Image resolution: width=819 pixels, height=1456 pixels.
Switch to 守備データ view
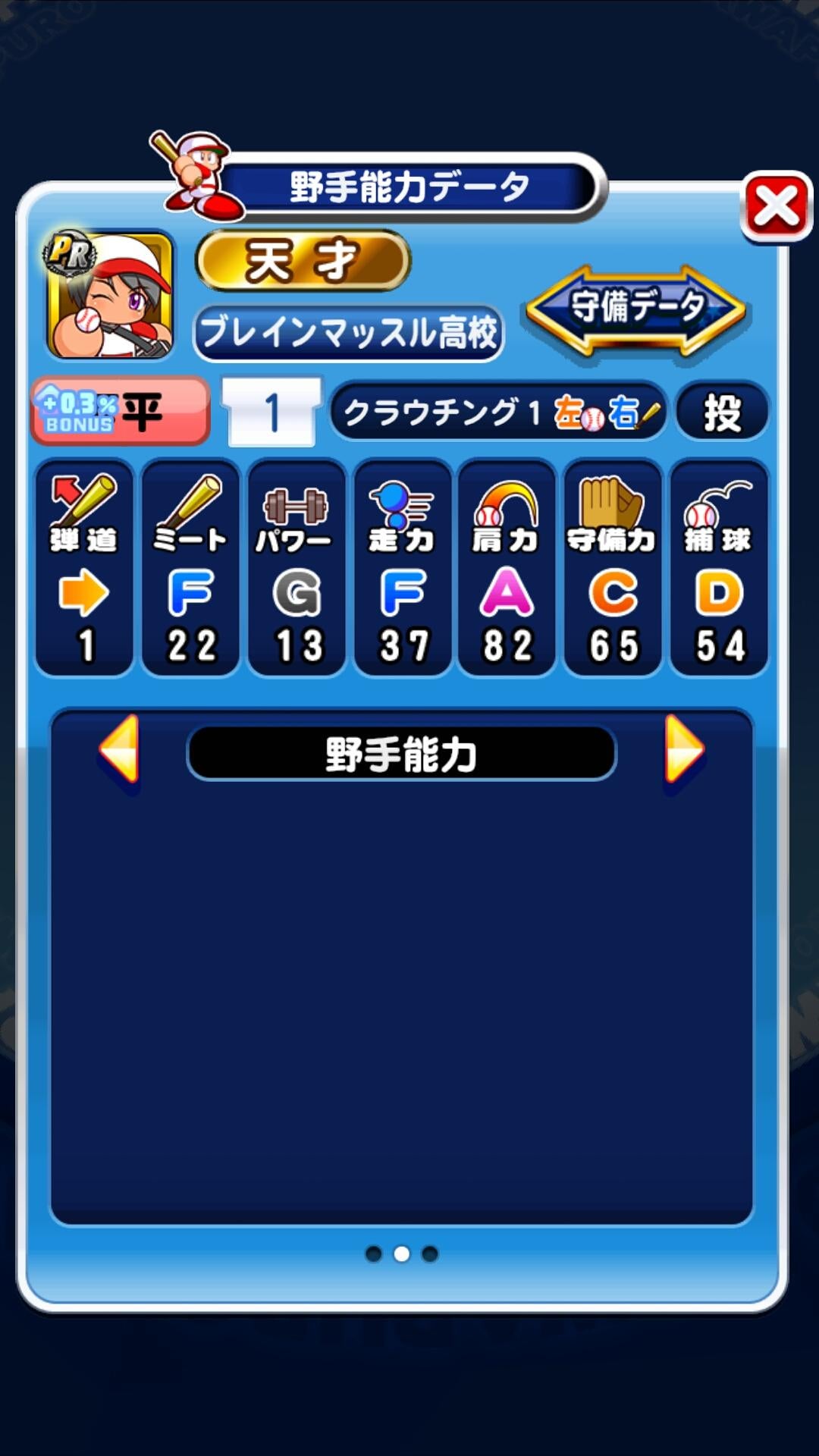click(636, 309)
